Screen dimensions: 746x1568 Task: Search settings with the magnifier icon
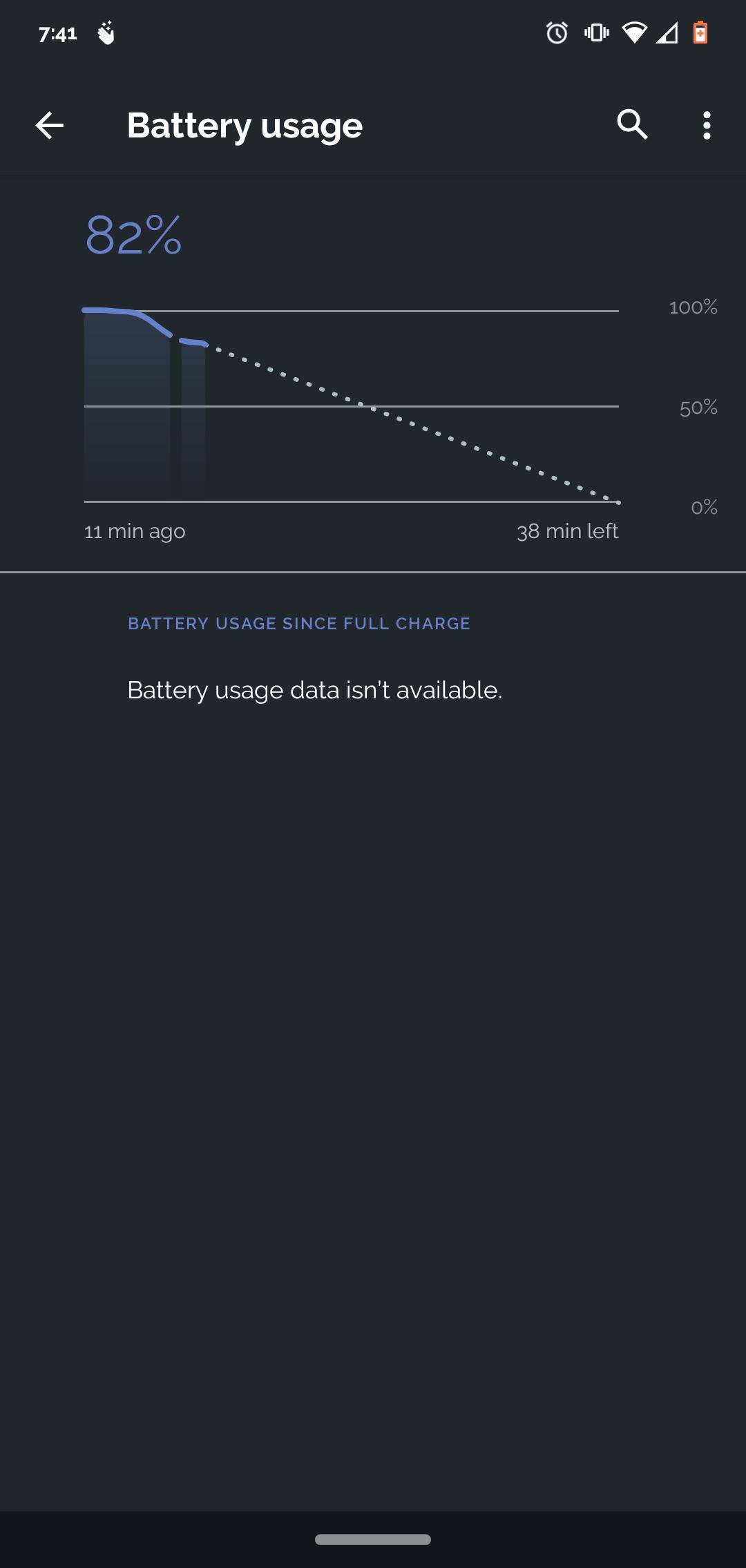[632, 125]
